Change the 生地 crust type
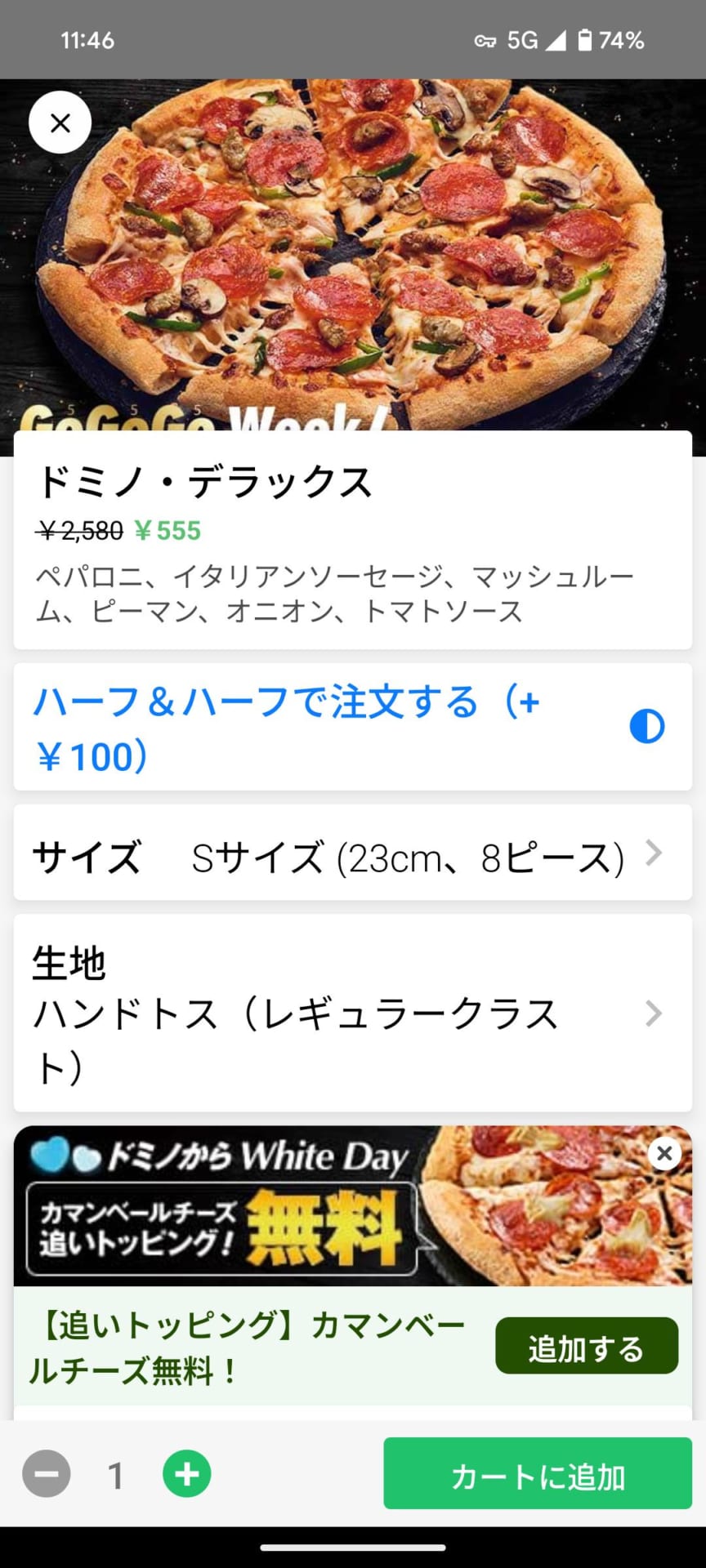The width and height of the screenshot is (706, 1568). 352,1013
